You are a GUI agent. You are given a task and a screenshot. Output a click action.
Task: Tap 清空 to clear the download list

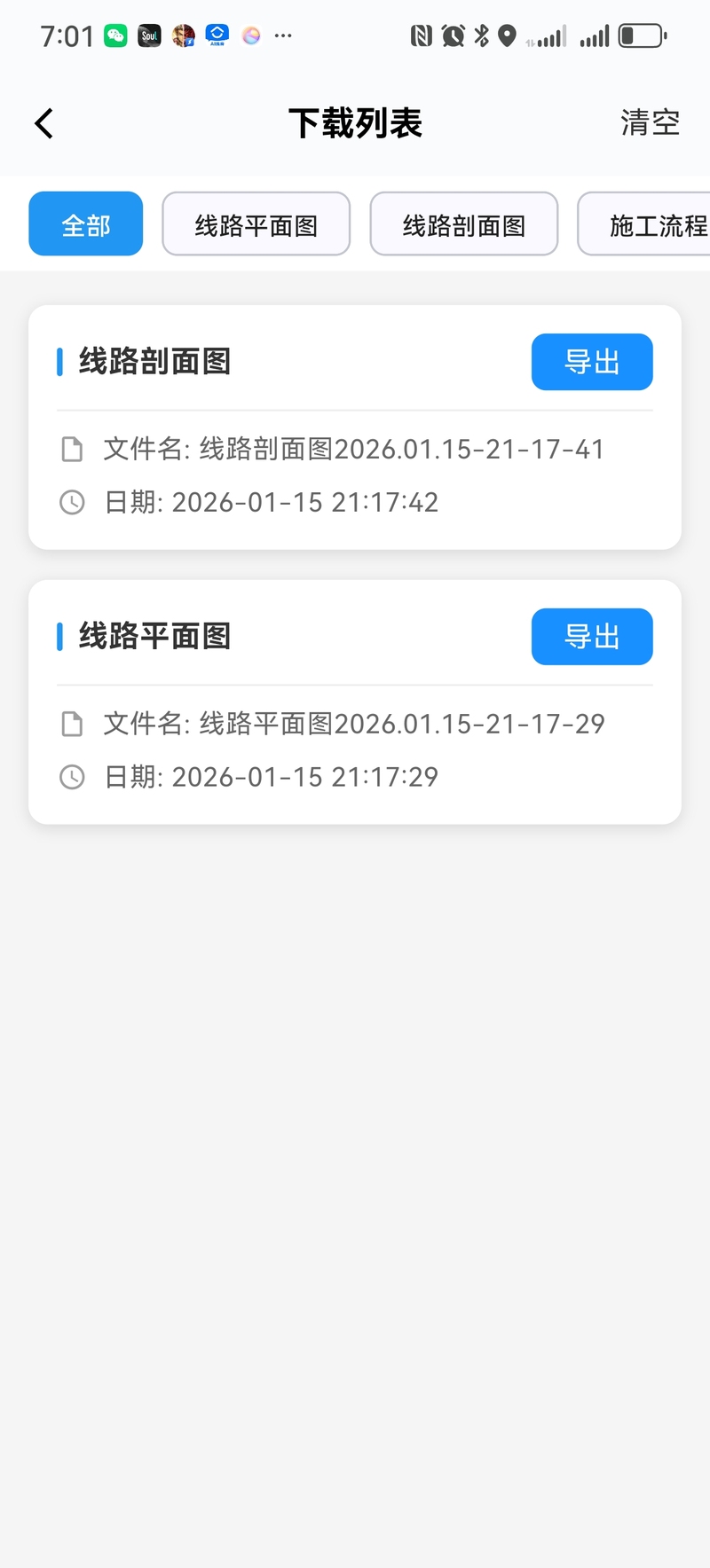click(650, 122)
